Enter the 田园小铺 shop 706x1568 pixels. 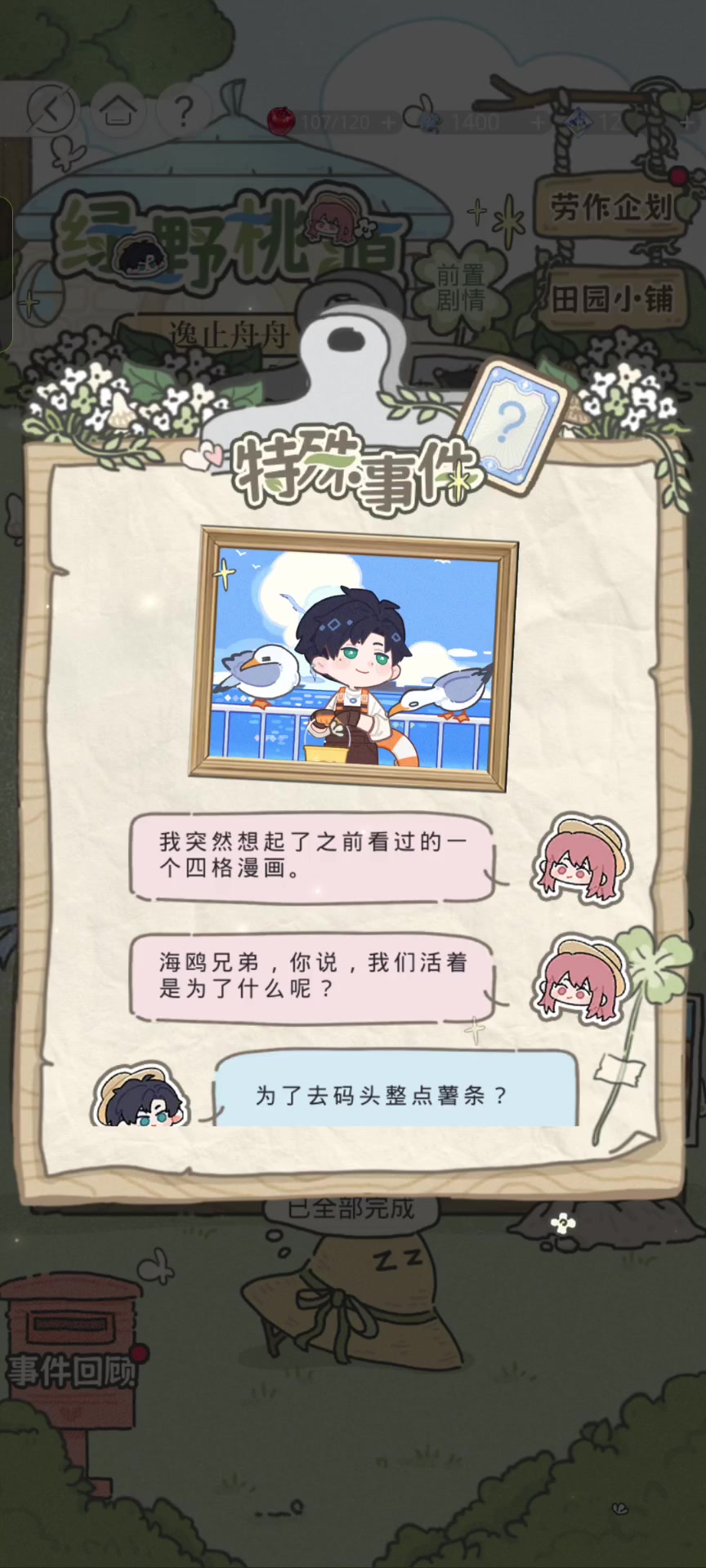[612, 298]
